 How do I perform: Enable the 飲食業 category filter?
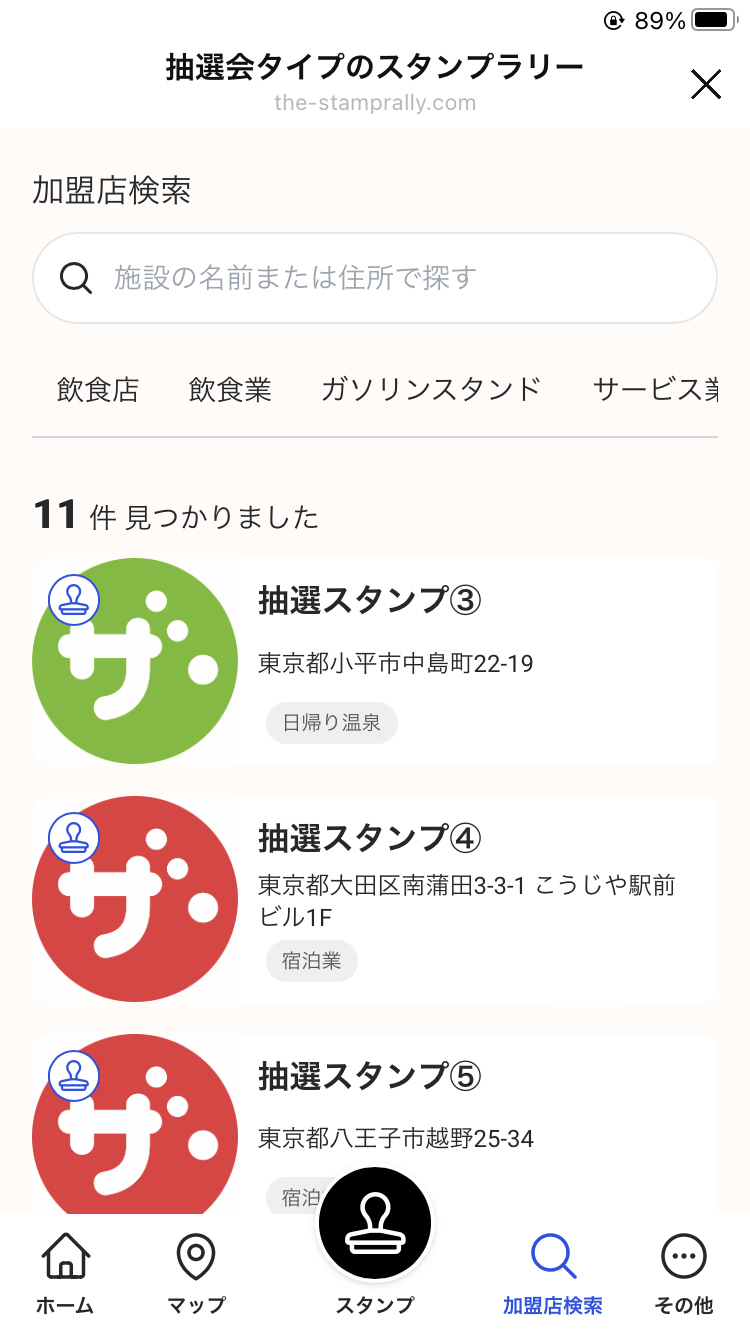tap(229, 389)
